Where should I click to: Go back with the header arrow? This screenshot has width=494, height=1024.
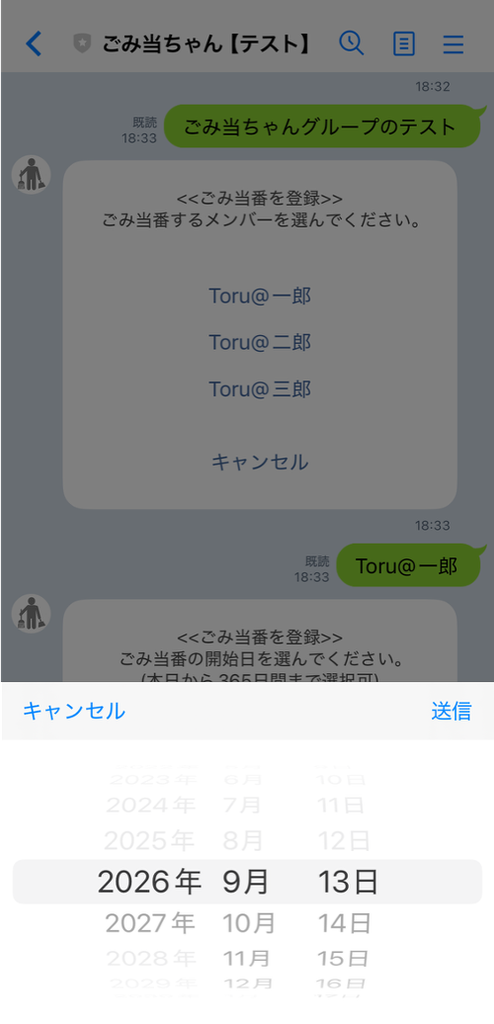[x=33, y=44]
